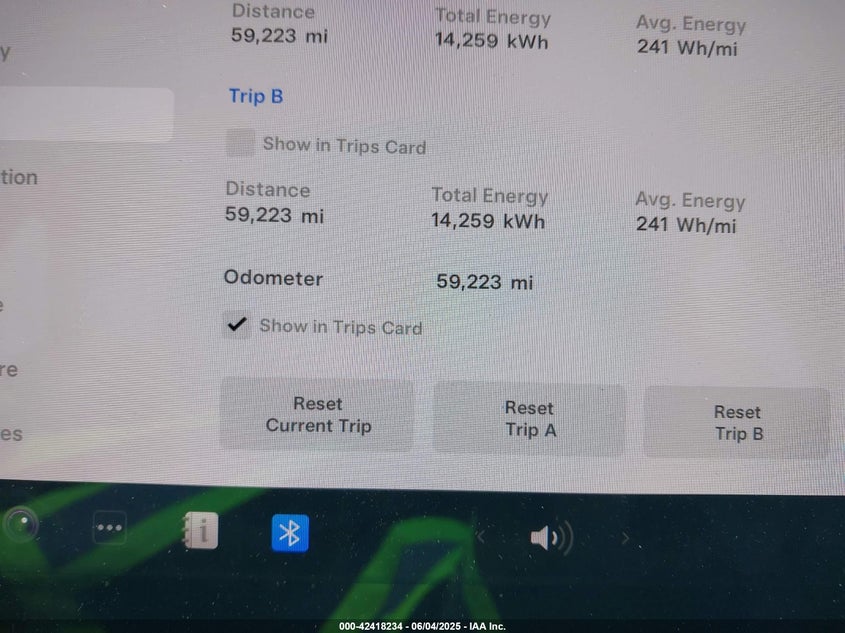Enable Show in Trips Card for Trip B
Screen dimensions: 845x633
[x=240, y=144]
